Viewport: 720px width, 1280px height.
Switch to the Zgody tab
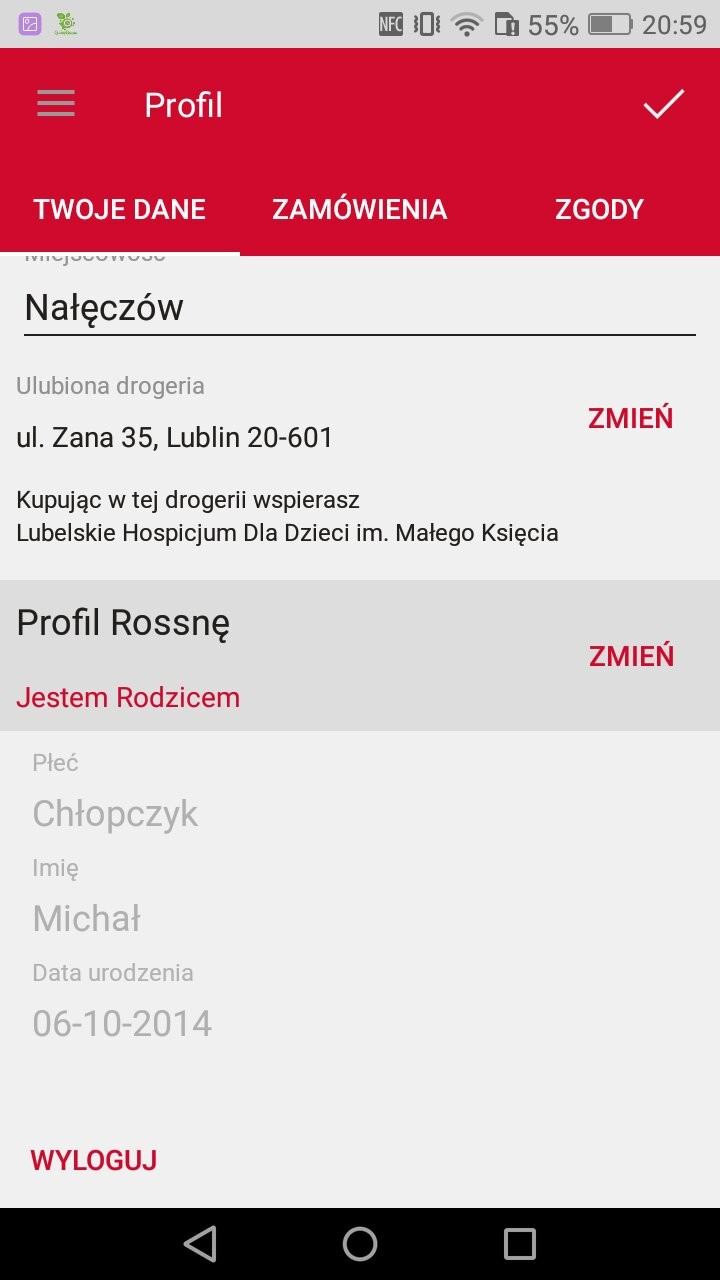point(600,209)
